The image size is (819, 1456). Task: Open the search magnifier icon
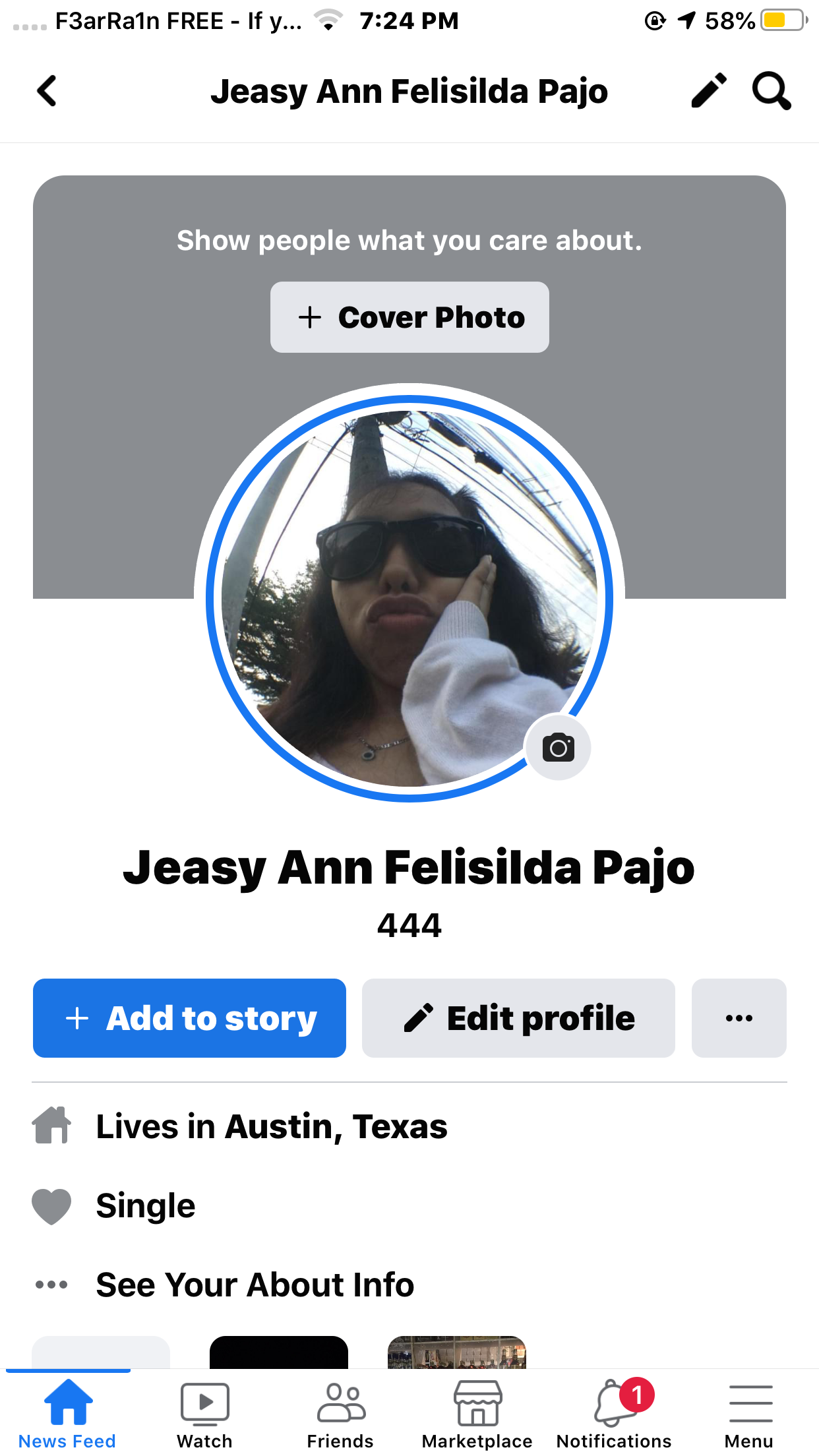pyautogui.click(x=772, y=90)
